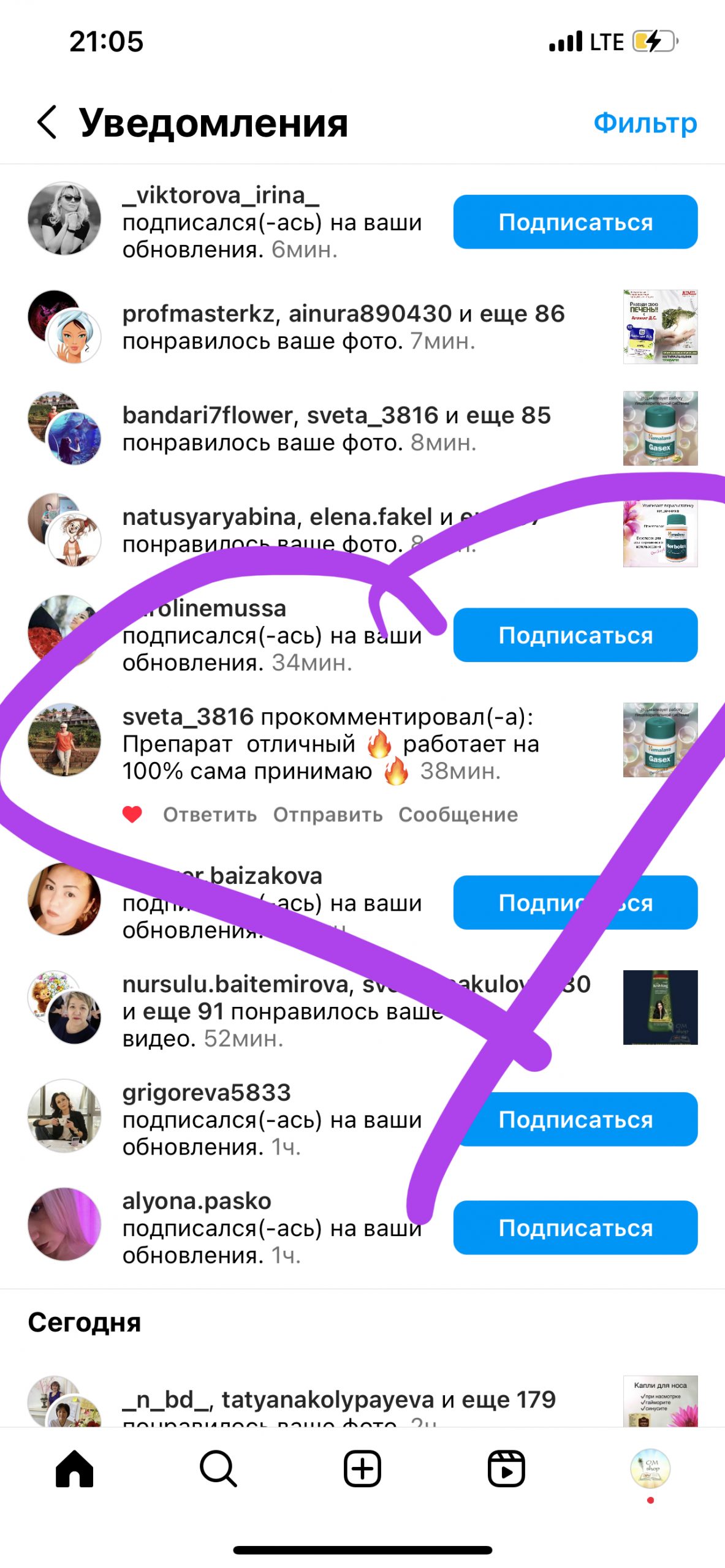Image resolution: width=725 pixels, height=1568 pixels.
Task: View sveta_3816's profile picture
Action: (x=64, y=739)
